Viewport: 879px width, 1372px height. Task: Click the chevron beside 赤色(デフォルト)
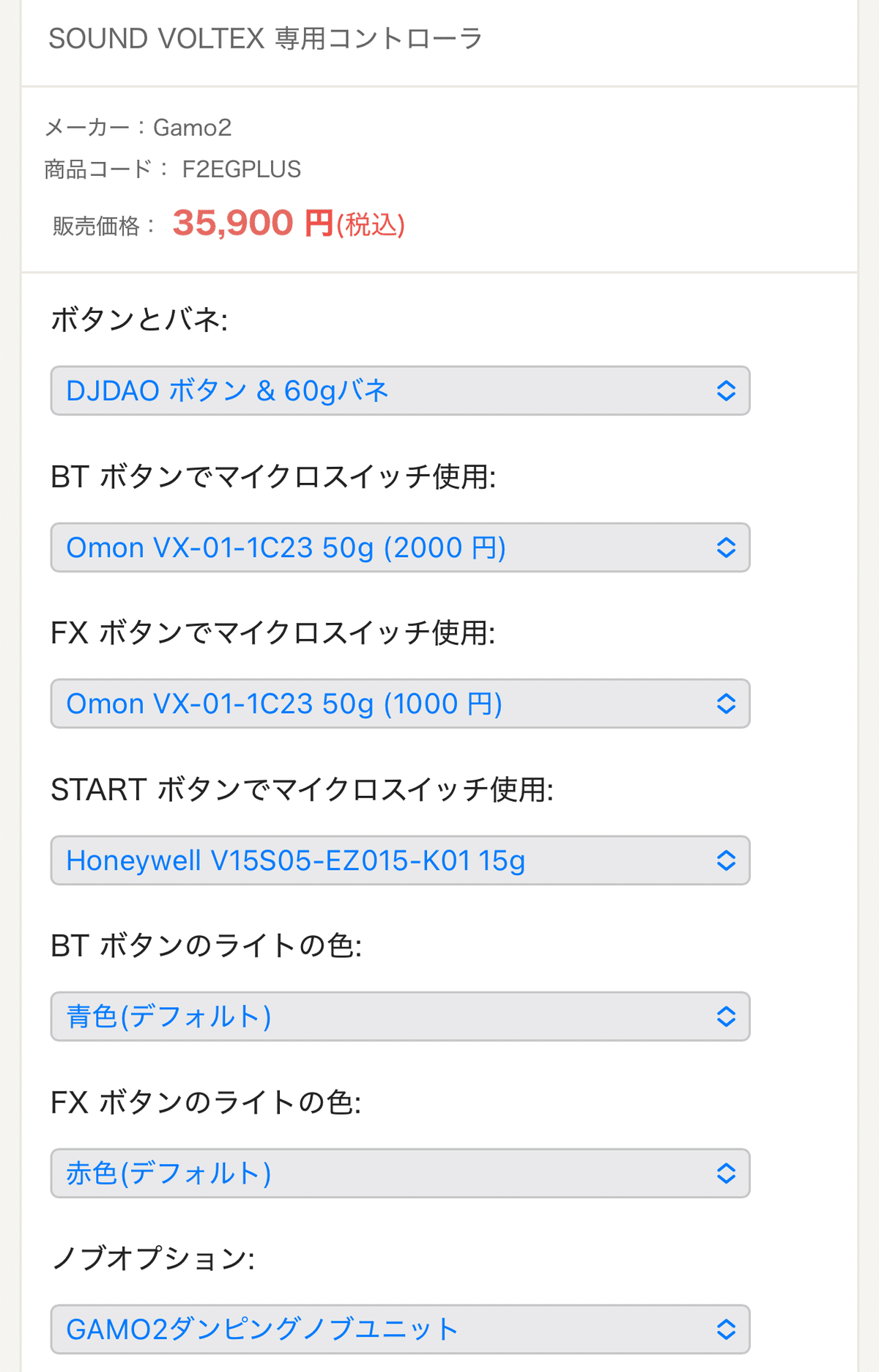(x=726, y=1173)
